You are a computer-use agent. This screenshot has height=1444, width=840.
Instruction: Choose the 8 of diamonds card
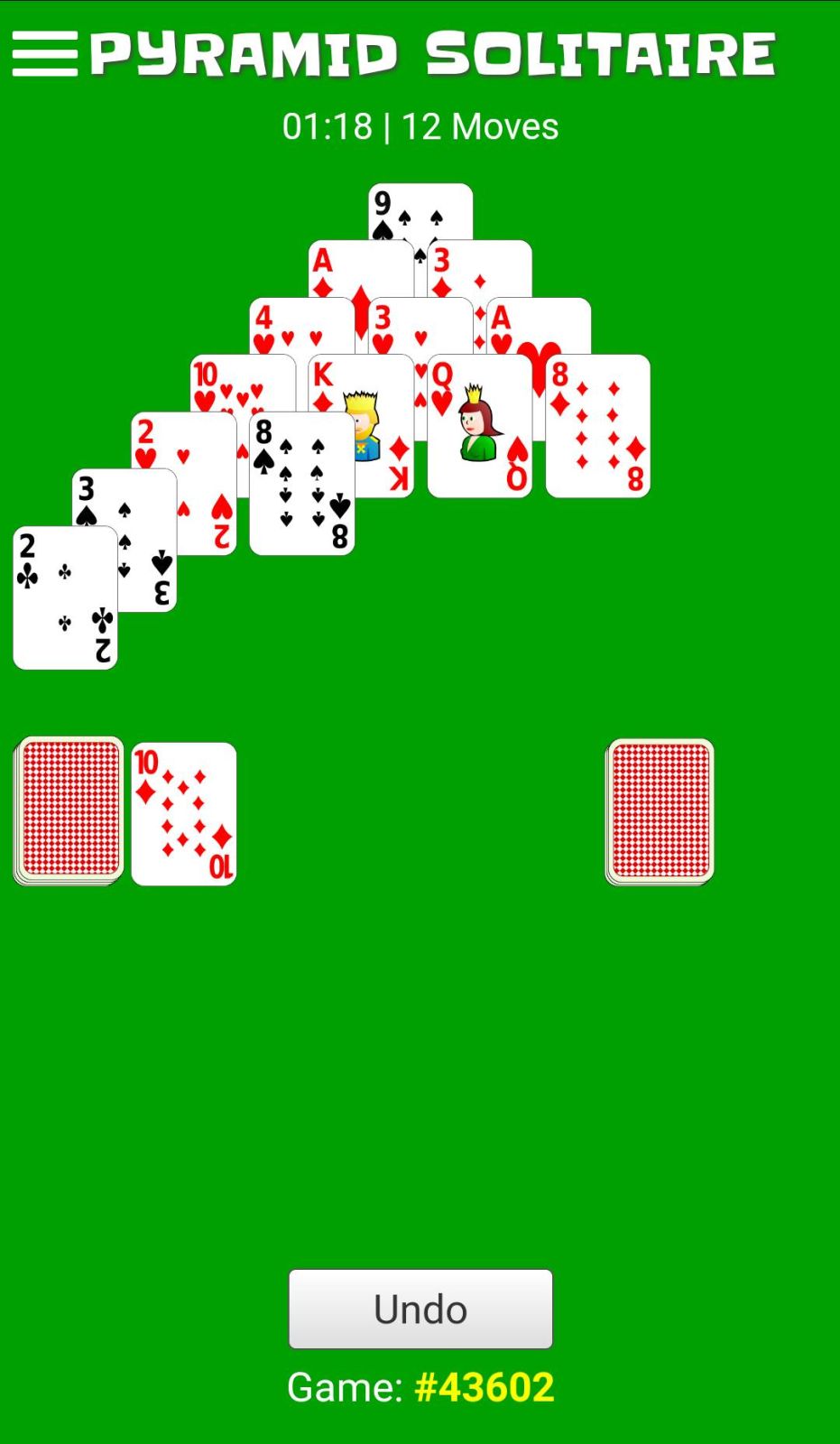597,426
